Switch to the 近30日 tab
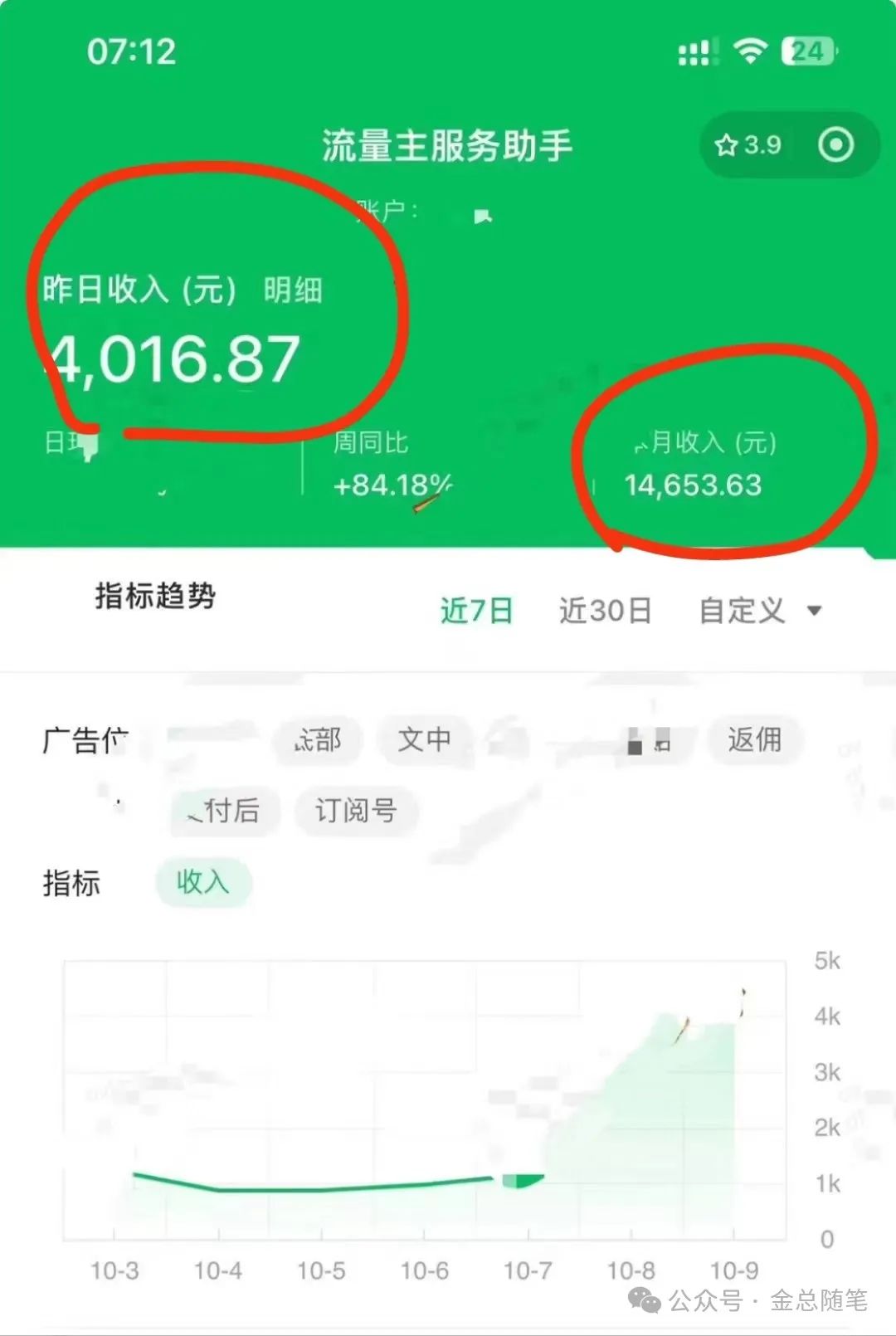 click(605, 610)
